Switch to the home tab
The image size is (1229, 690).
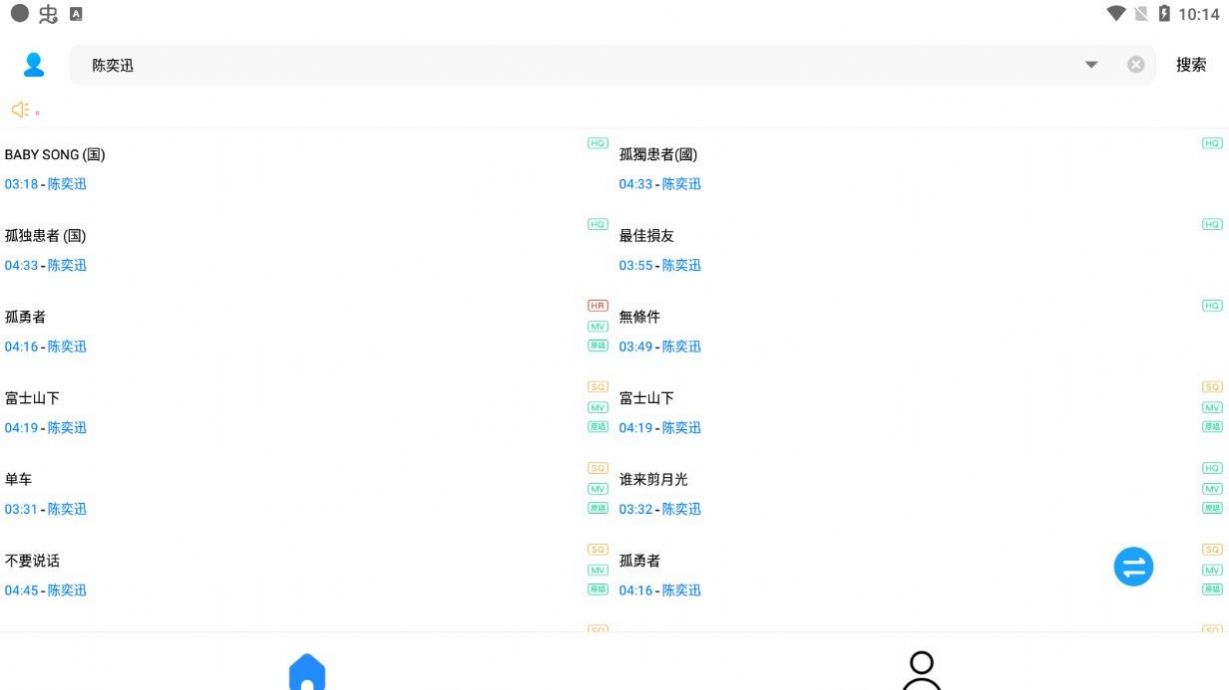point(307,671)
